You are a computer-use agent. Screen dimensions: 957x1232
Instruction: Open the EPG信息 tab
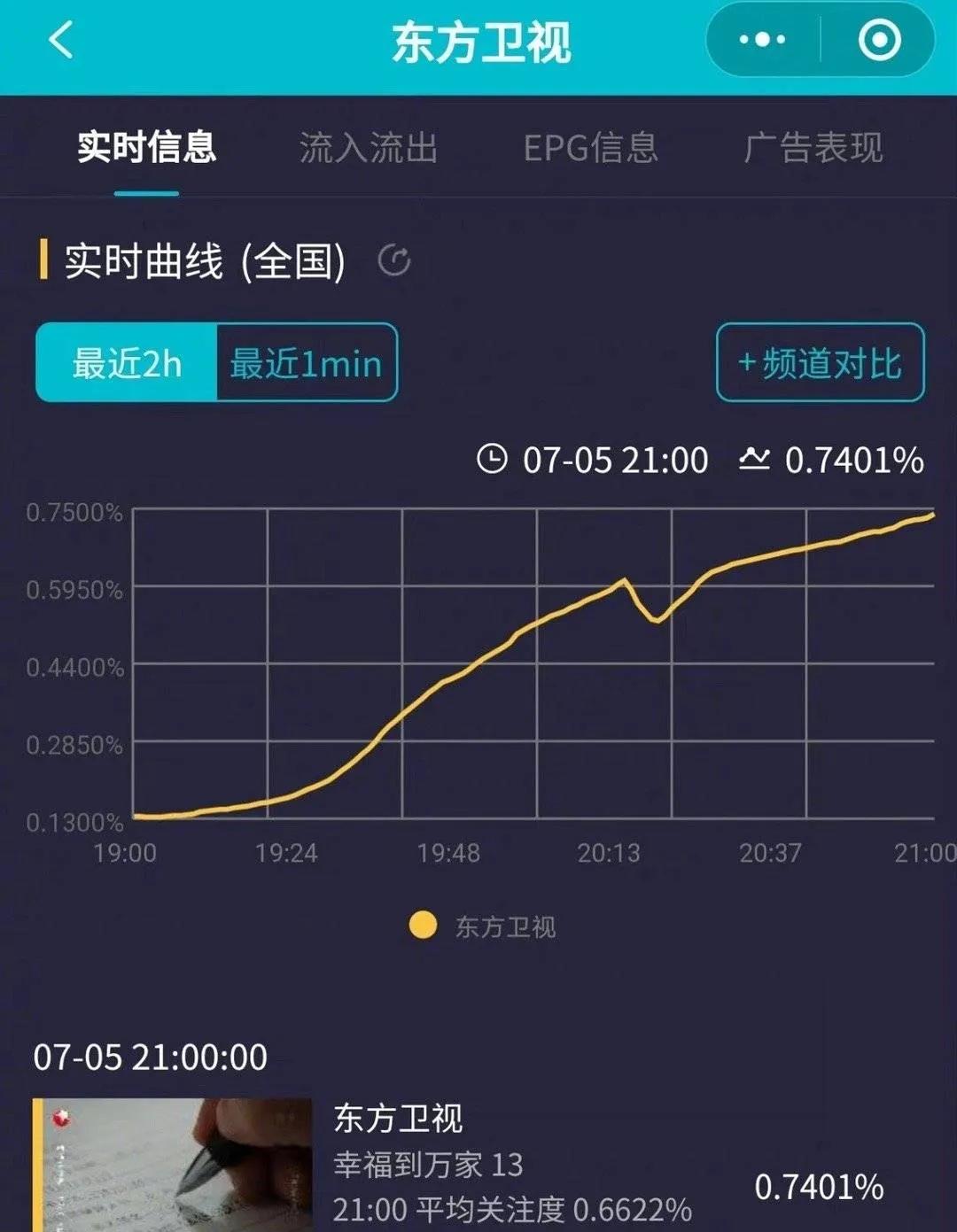(590, 150)
